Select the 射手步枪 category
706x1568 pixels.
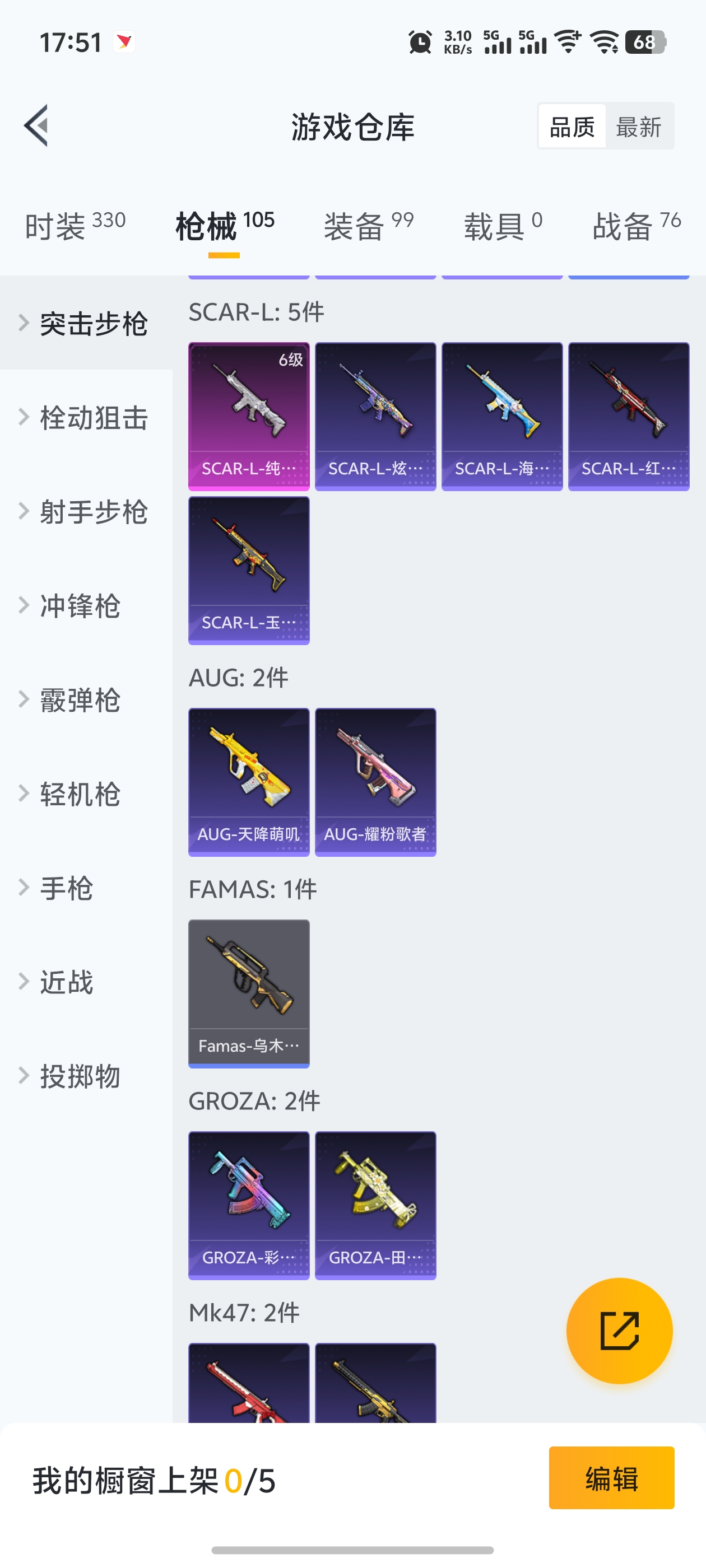(x=93, y=511)
